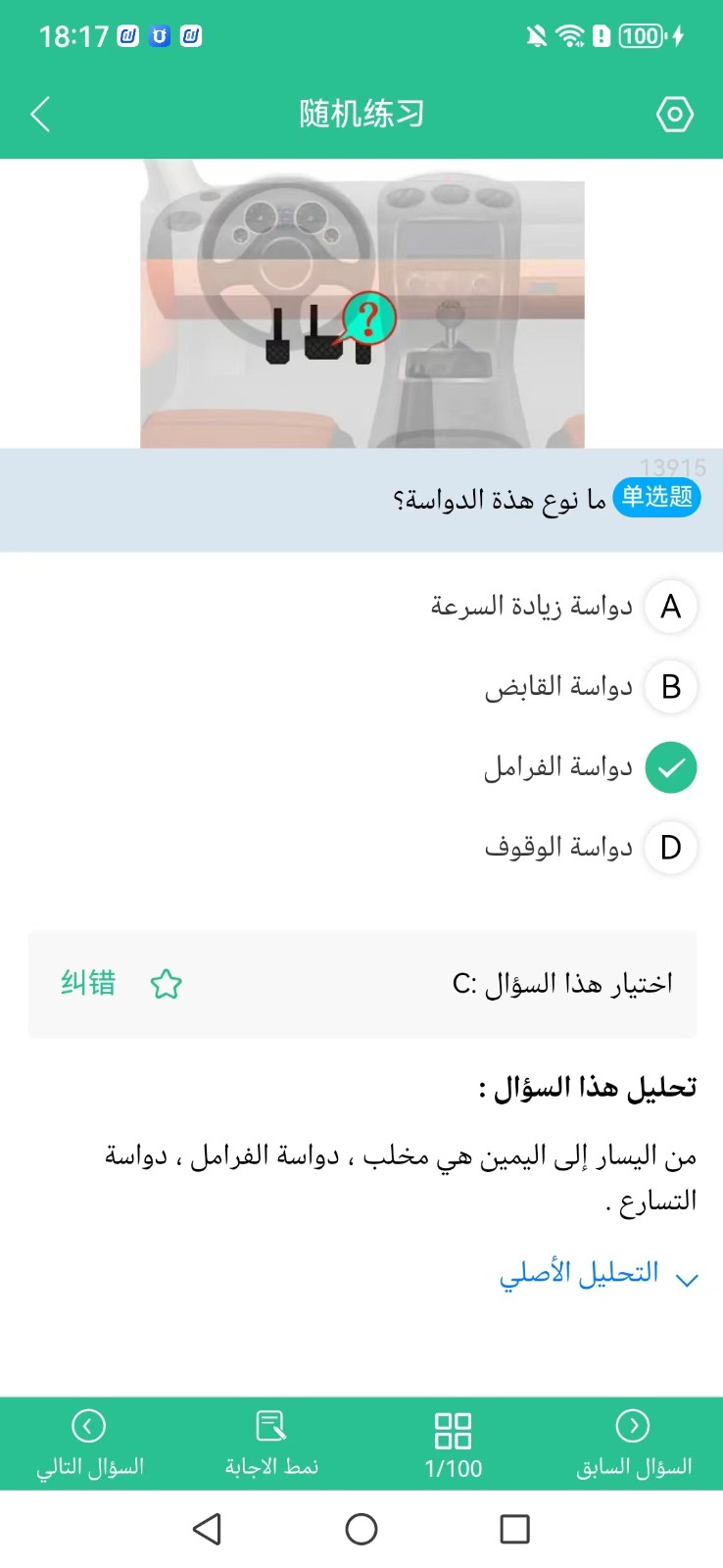This screenshot has height=1568, width=723.
Task: Tap the next-question circular arrow icon
Action: point(89,1426)
